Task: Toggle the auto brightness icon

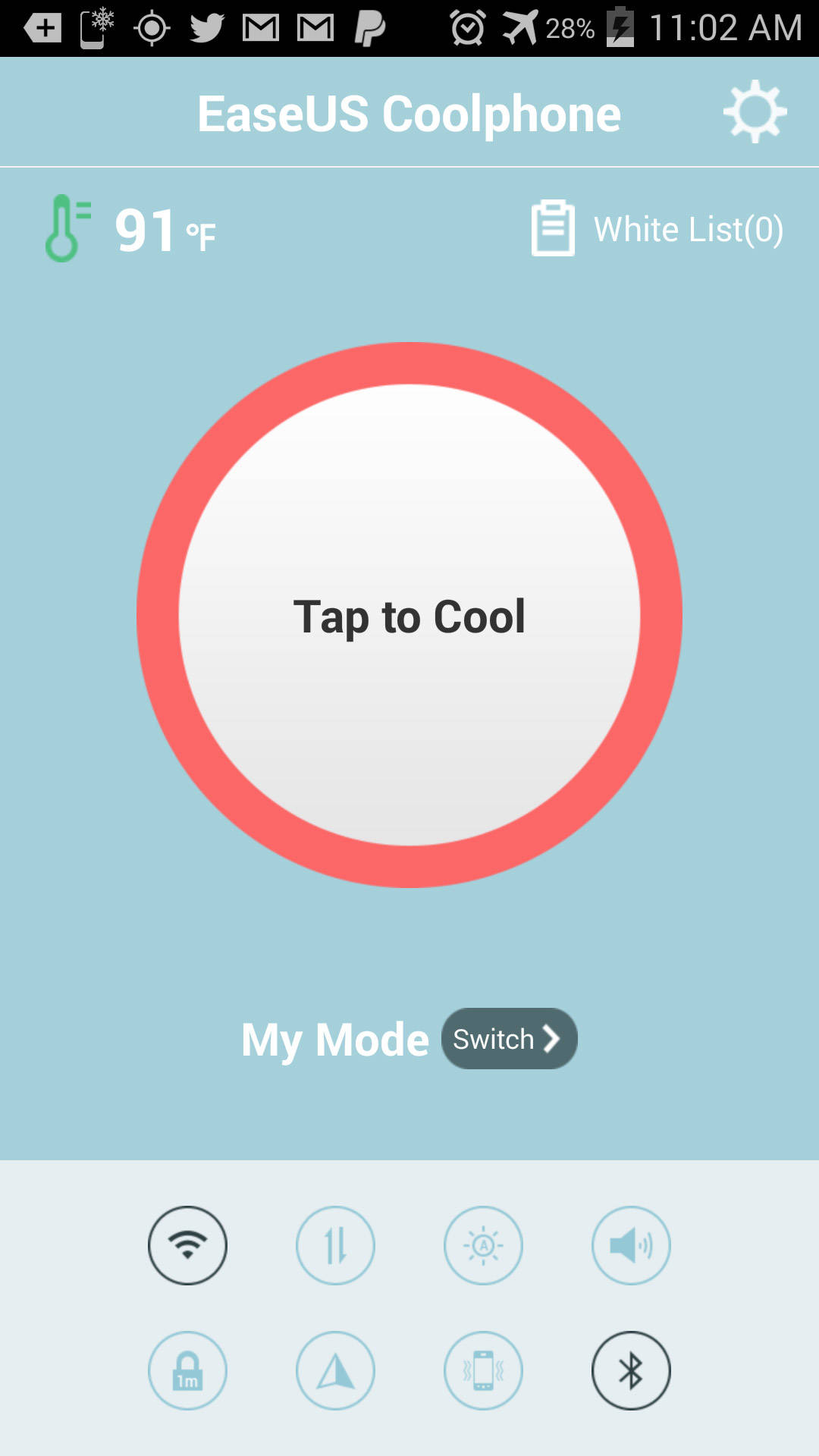Action: pyautogui.click(x=483, y=1245)
